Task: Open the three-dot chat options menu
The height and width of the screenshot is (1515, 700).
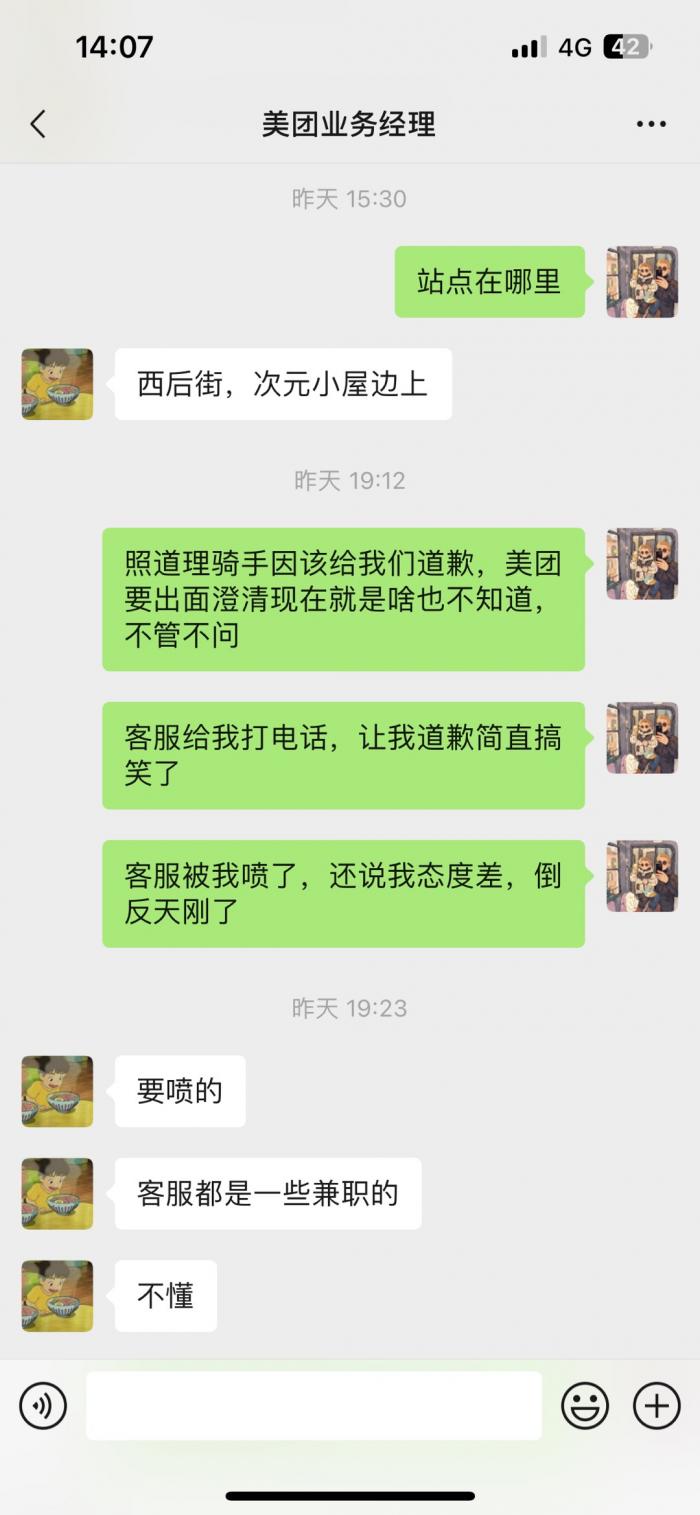Action: [x=651, y=125]
